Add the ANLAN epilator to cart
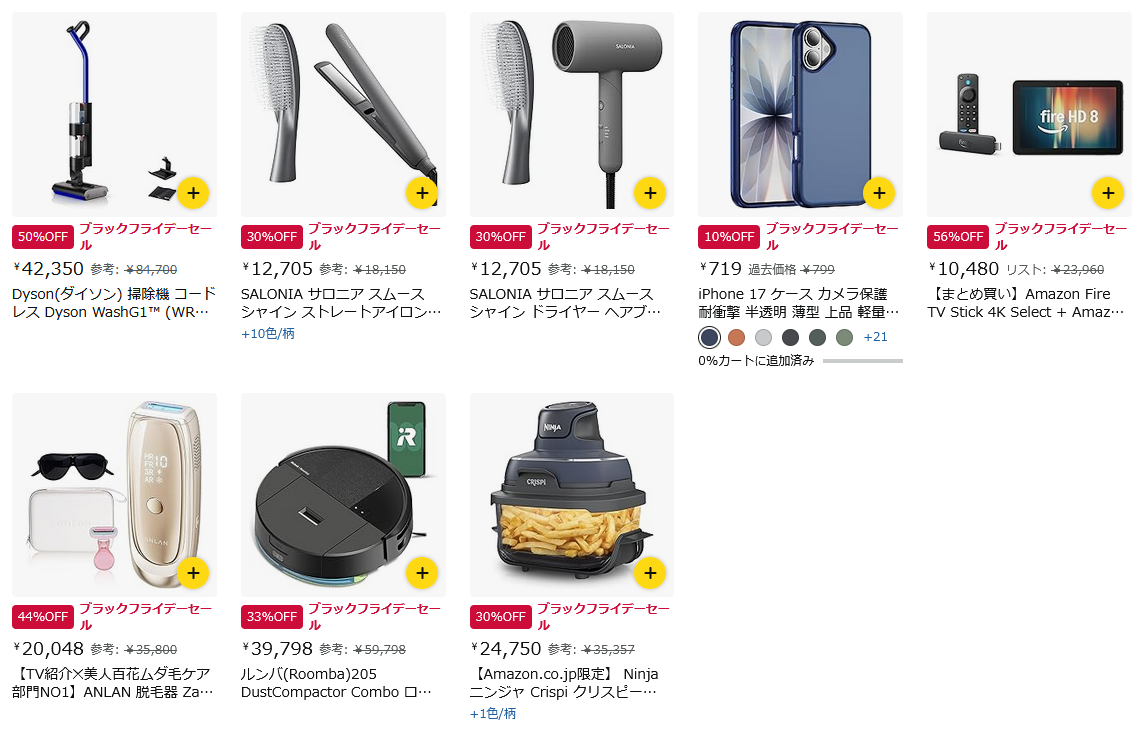1141x730 pixels. point(193,573)
